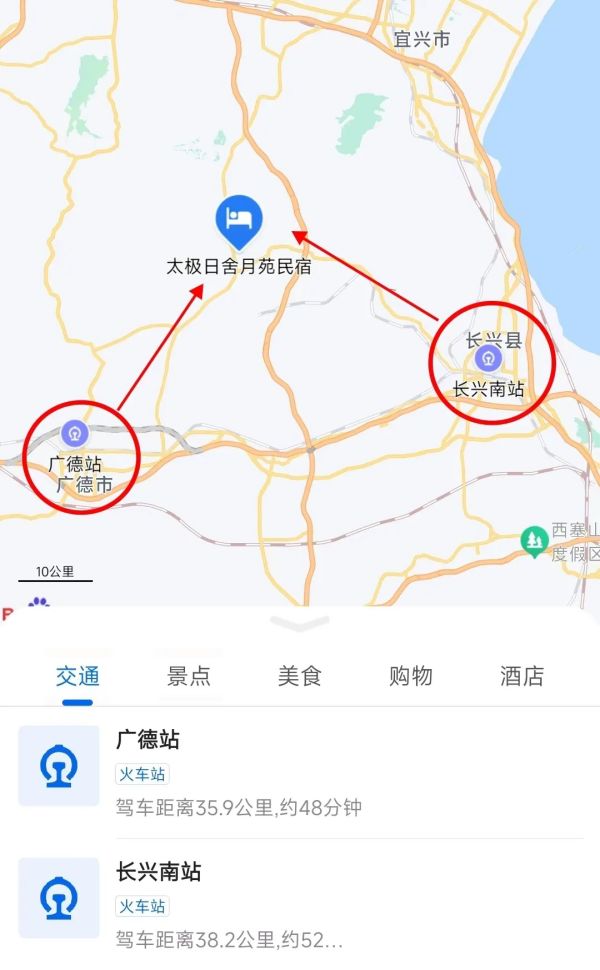The width and height of the screenshot is (600, 970).
Task: Switch to the 购物 tab
Action: pos(410,676)
